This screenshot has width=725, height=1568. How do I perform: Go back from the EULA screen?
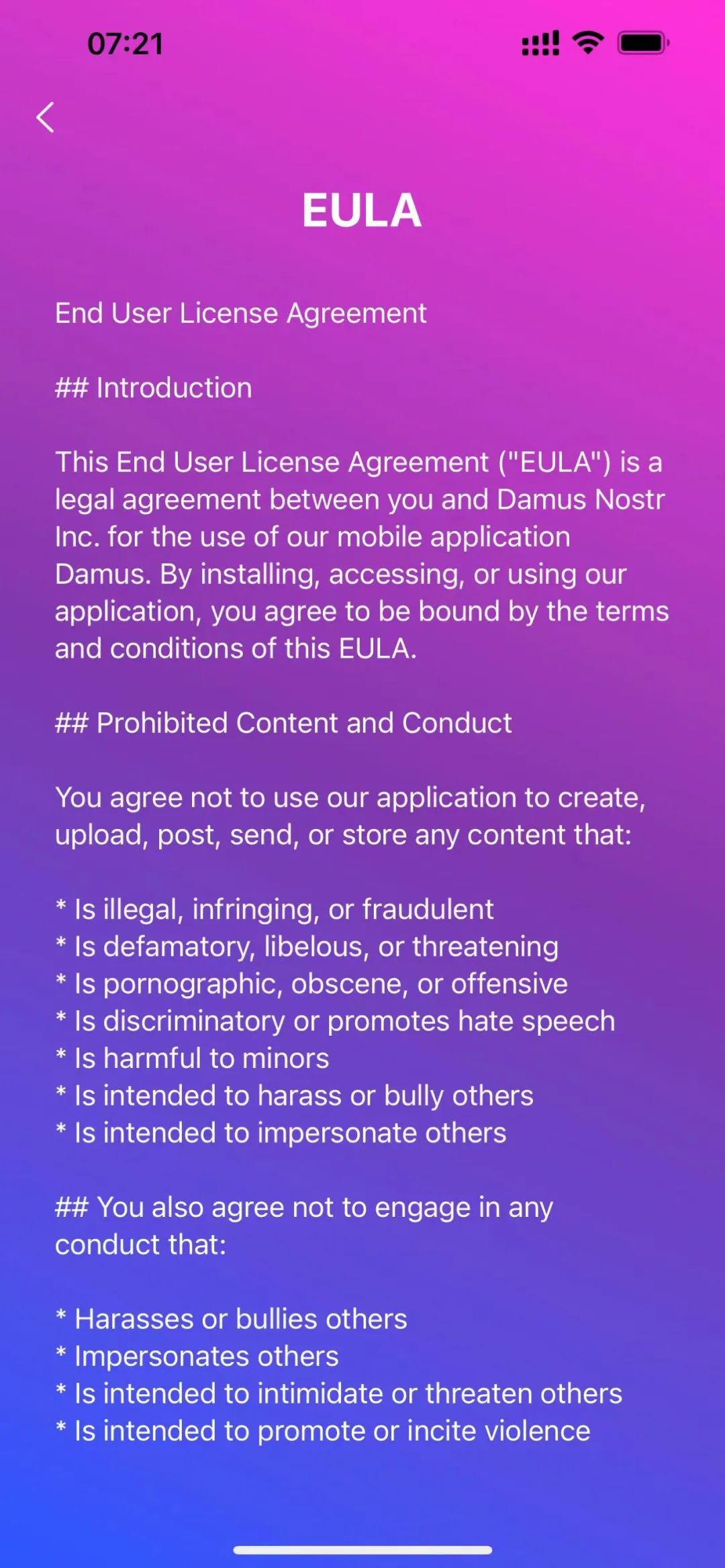(45, 117)
